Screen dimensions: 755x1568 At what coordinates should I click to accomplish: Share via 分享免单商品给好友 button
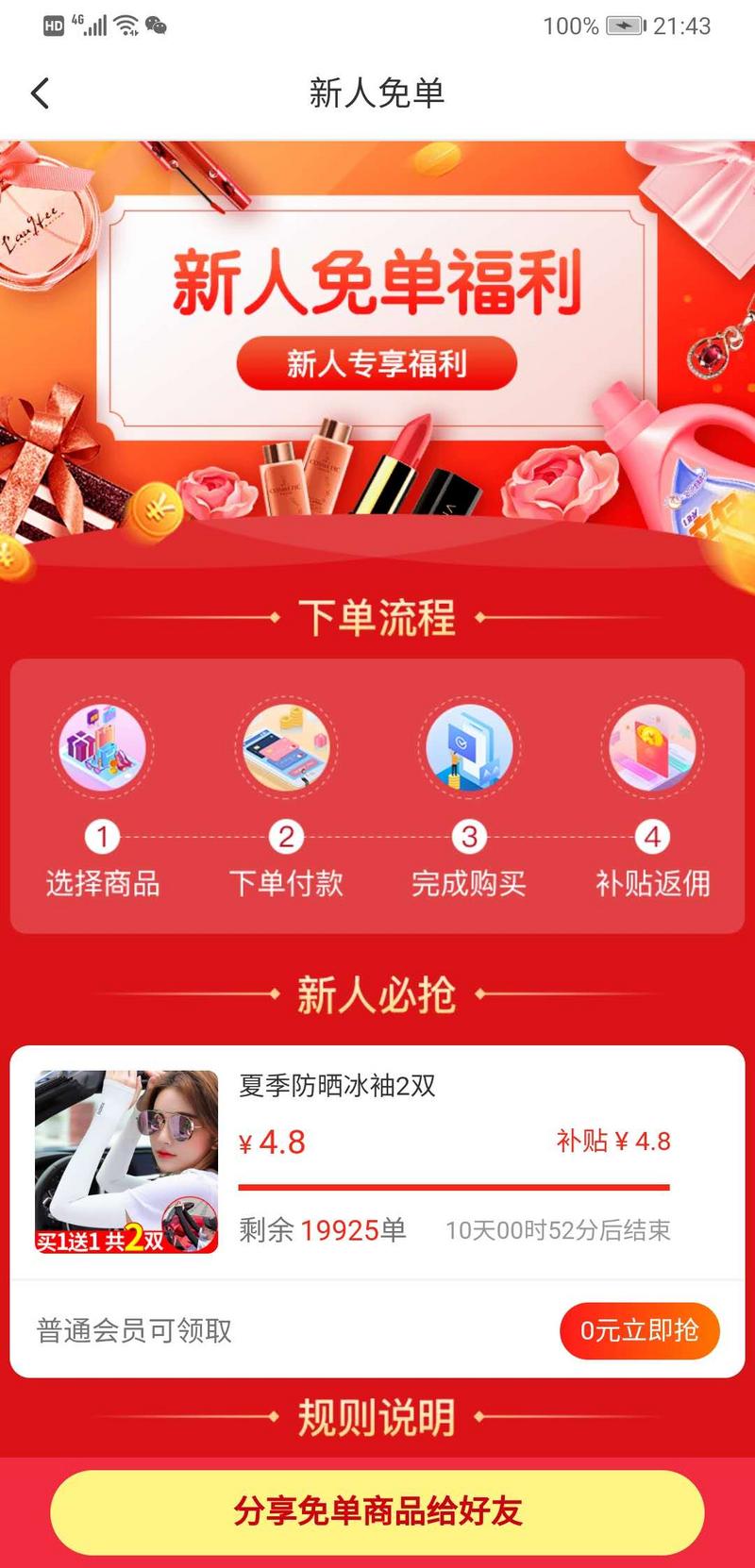[x=377, y=1510]
